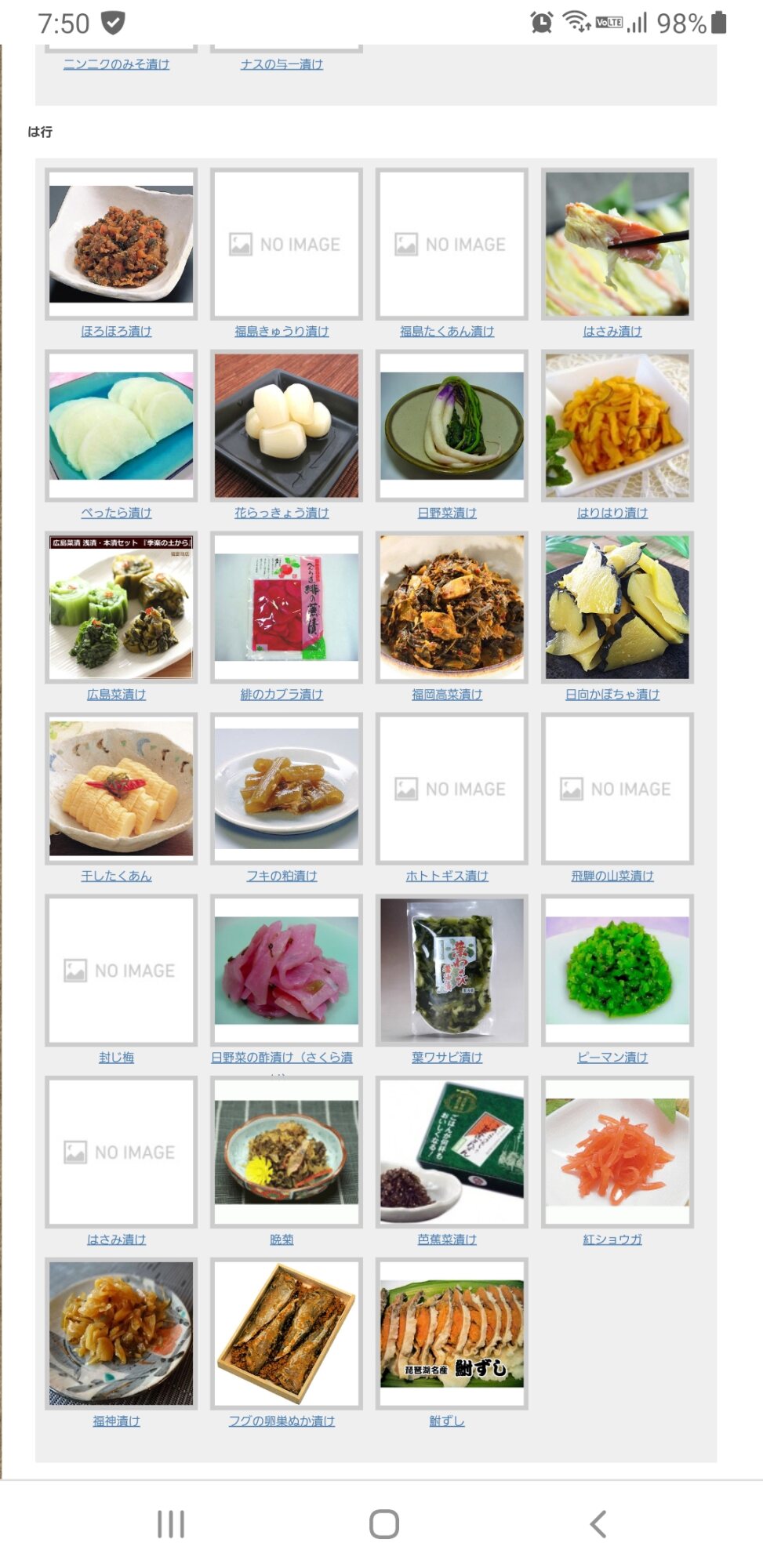
Task: View the 鮒ずし image tile
Action: pyautogui.click(x=452, y=1333)
